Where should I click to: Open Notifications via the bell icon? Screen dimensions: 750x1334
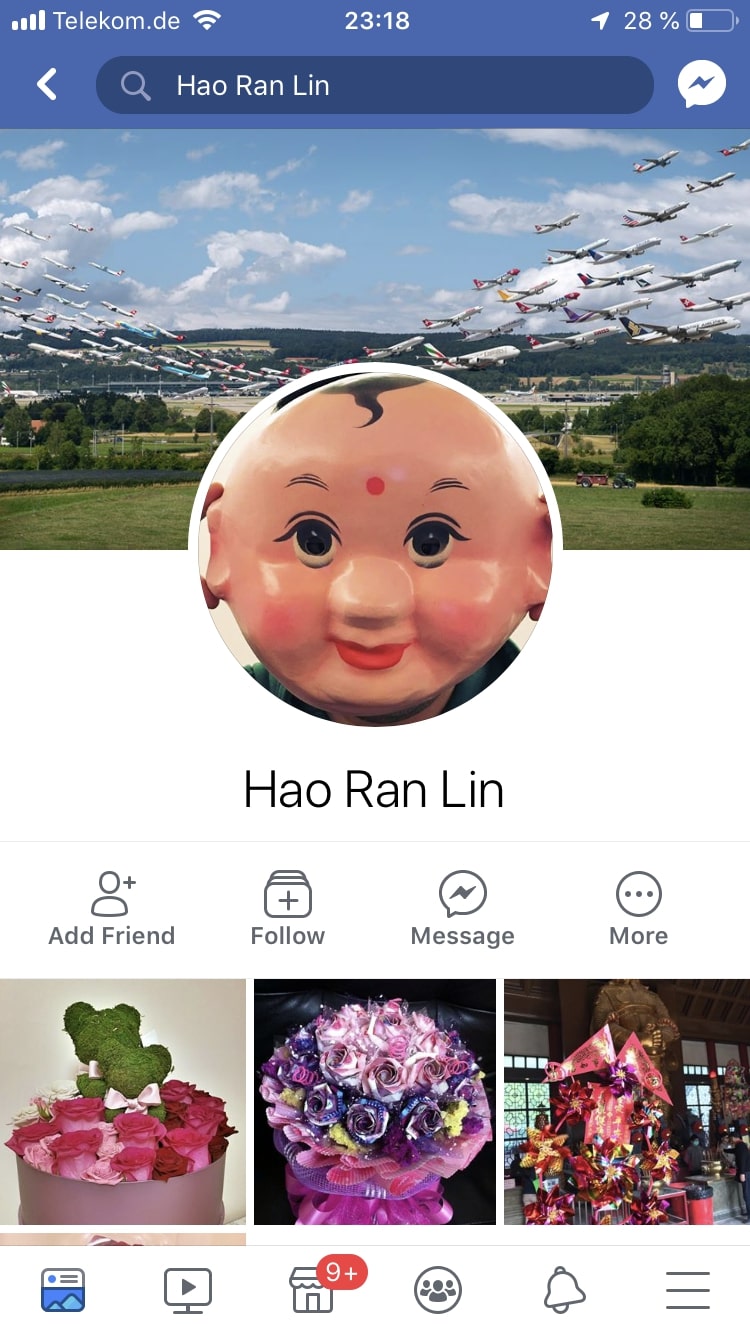(x=562, y=1289)
